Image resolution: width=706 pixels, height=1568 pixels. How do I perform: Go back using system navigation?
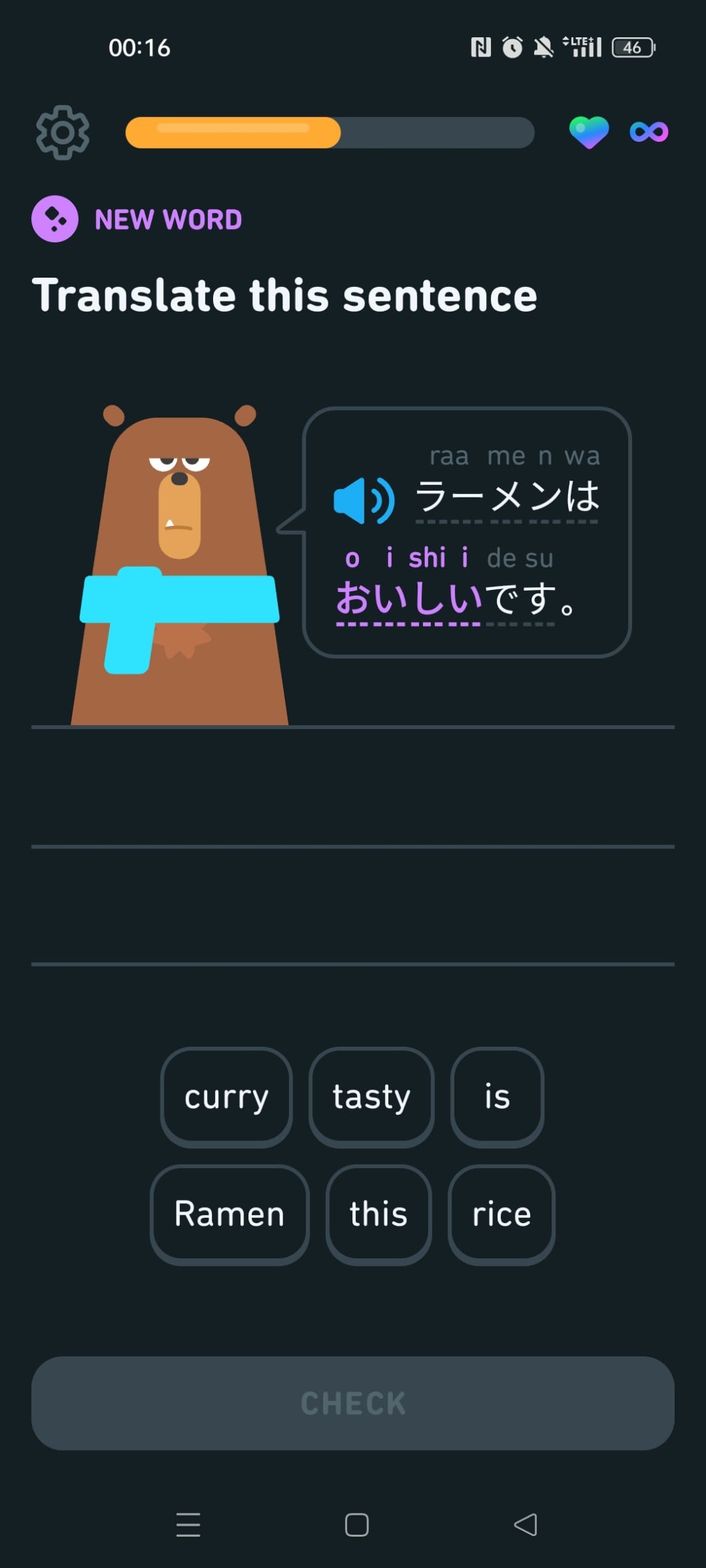click(x=526, y=1524)
